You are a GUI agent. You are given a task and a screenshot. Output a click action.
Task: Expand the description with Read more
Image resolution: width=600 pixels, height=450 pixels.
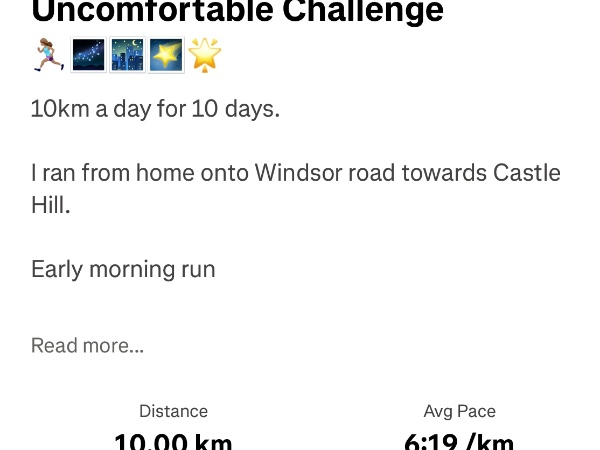click(x=87, y=346)
